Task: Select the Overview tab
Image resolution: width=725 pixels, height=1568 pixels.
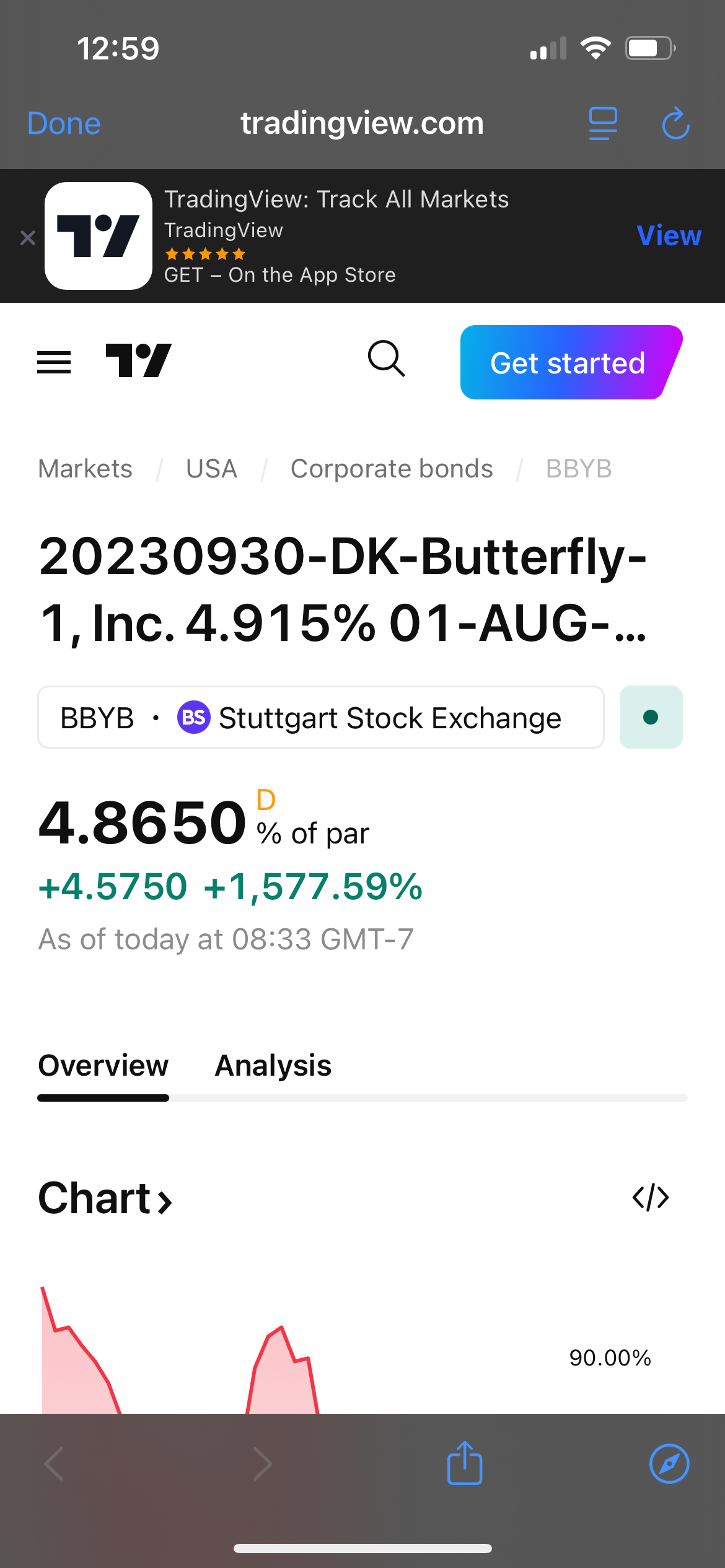Action: pyautogui.click(x=103, y=1066)
